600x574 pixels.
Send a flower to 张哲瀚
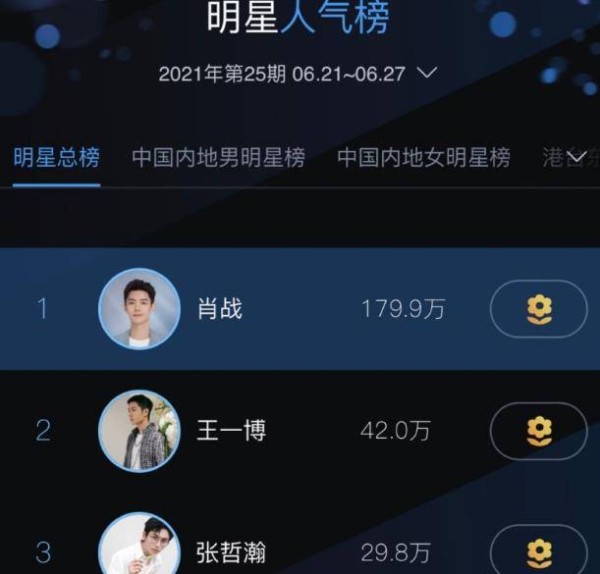click(538, 551)
